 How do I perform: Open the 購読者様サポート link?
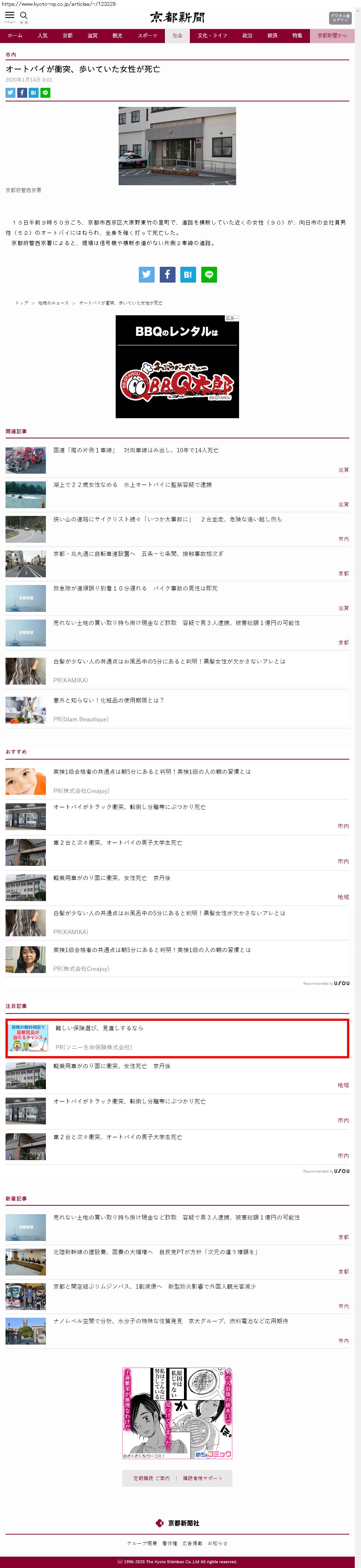coord(203,1478)
